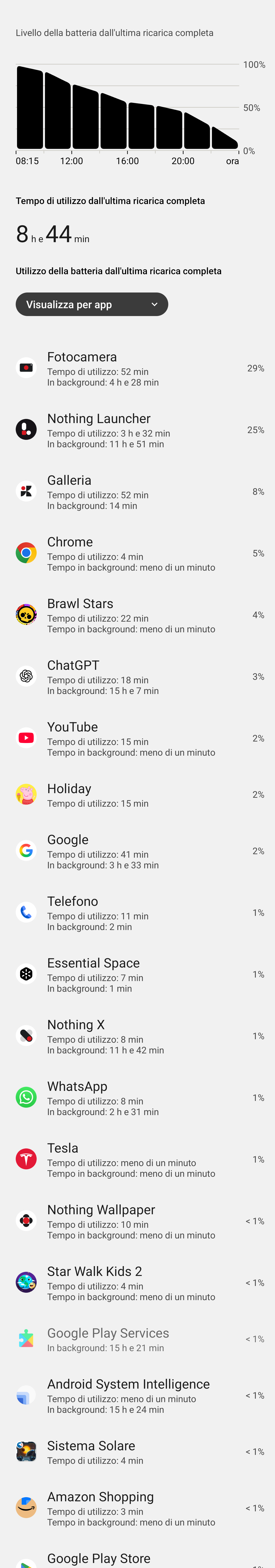View Android System Intelligence usage
Image resolution: width=275 pixels, height=1568 pixels.
(137, 1396)
